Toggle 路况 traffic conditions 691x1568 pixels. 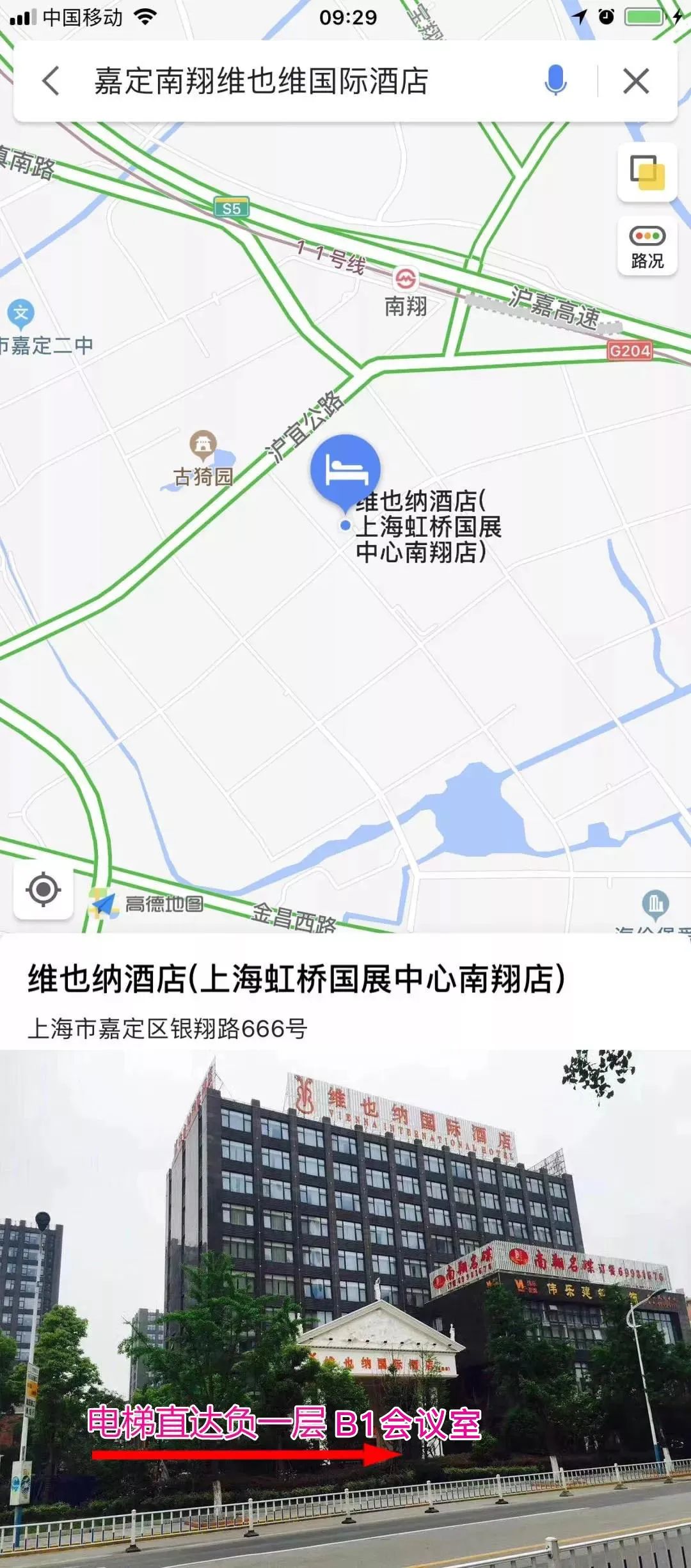coord(647,246)
